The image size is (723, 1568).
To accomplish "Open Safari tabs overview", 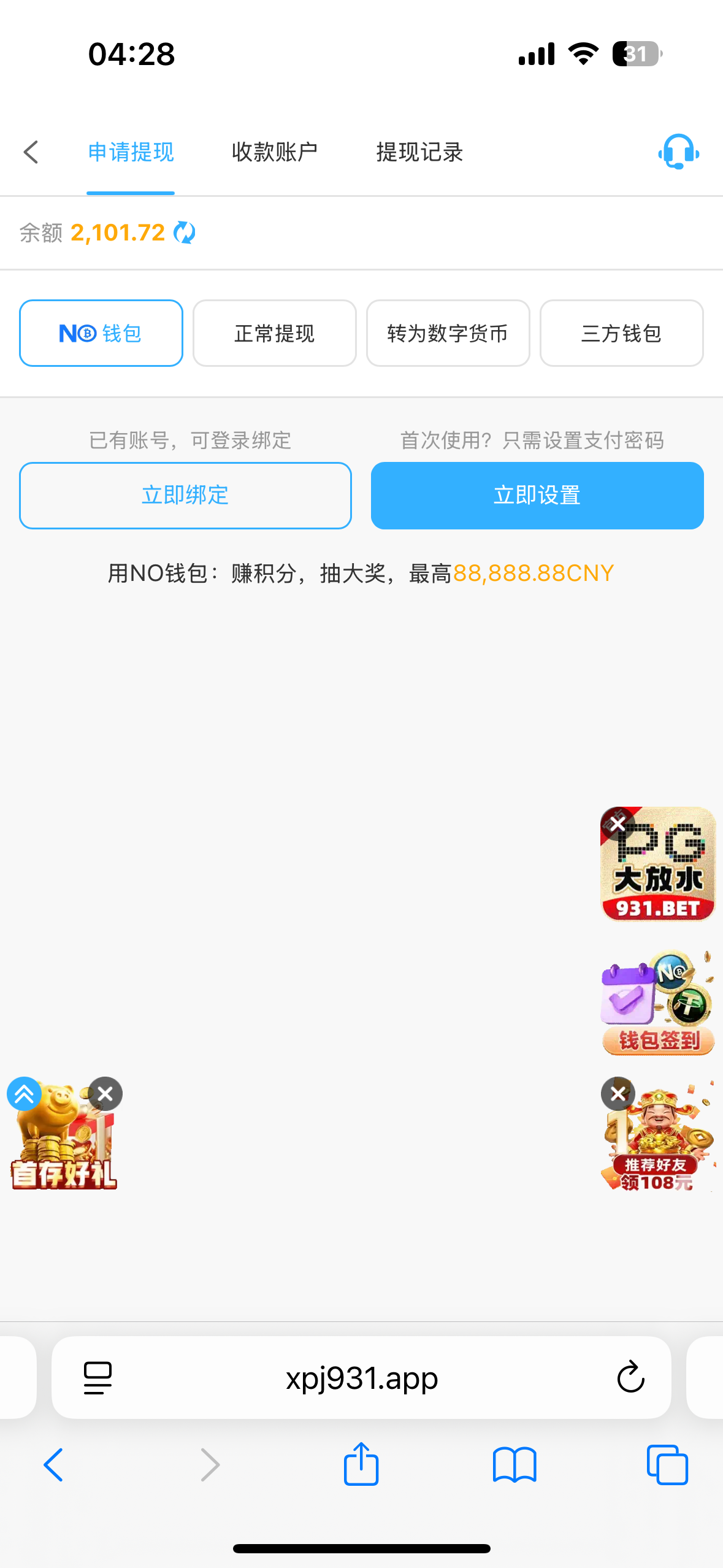I will pyautogui.click(x=667, y=1464).
